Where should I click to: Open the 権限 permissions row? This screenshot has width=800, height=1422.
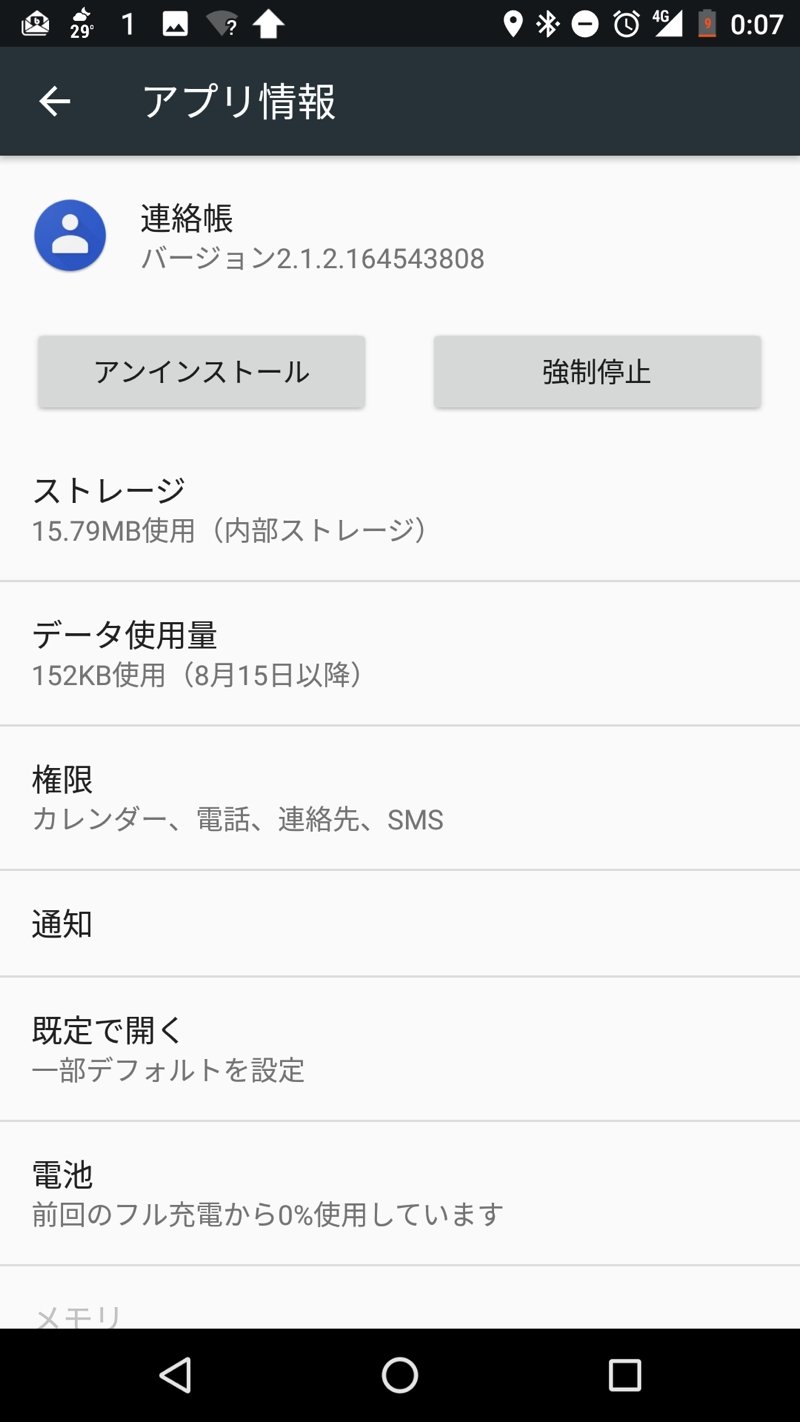point(400,798)
